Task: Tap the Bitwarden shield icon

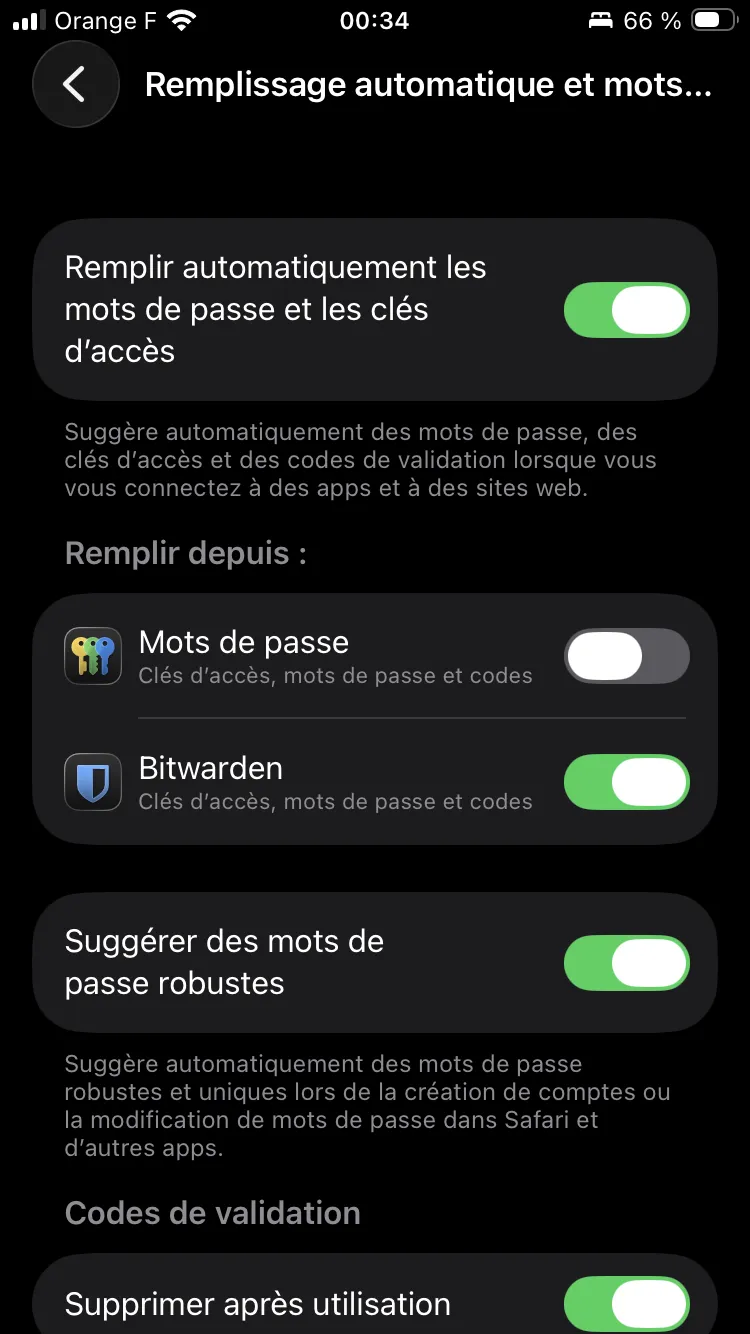Action: pos(92,782)
